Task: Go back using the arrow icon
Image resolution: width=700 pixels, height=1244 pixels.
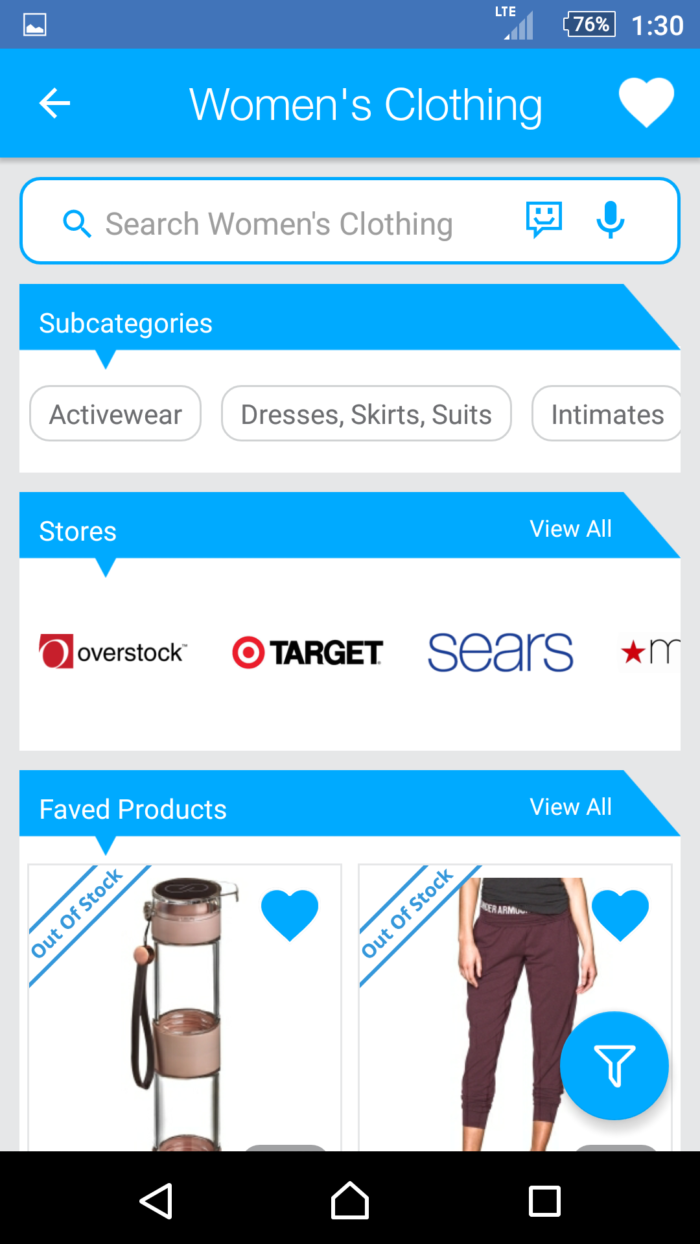Action: tap(55, 103)
